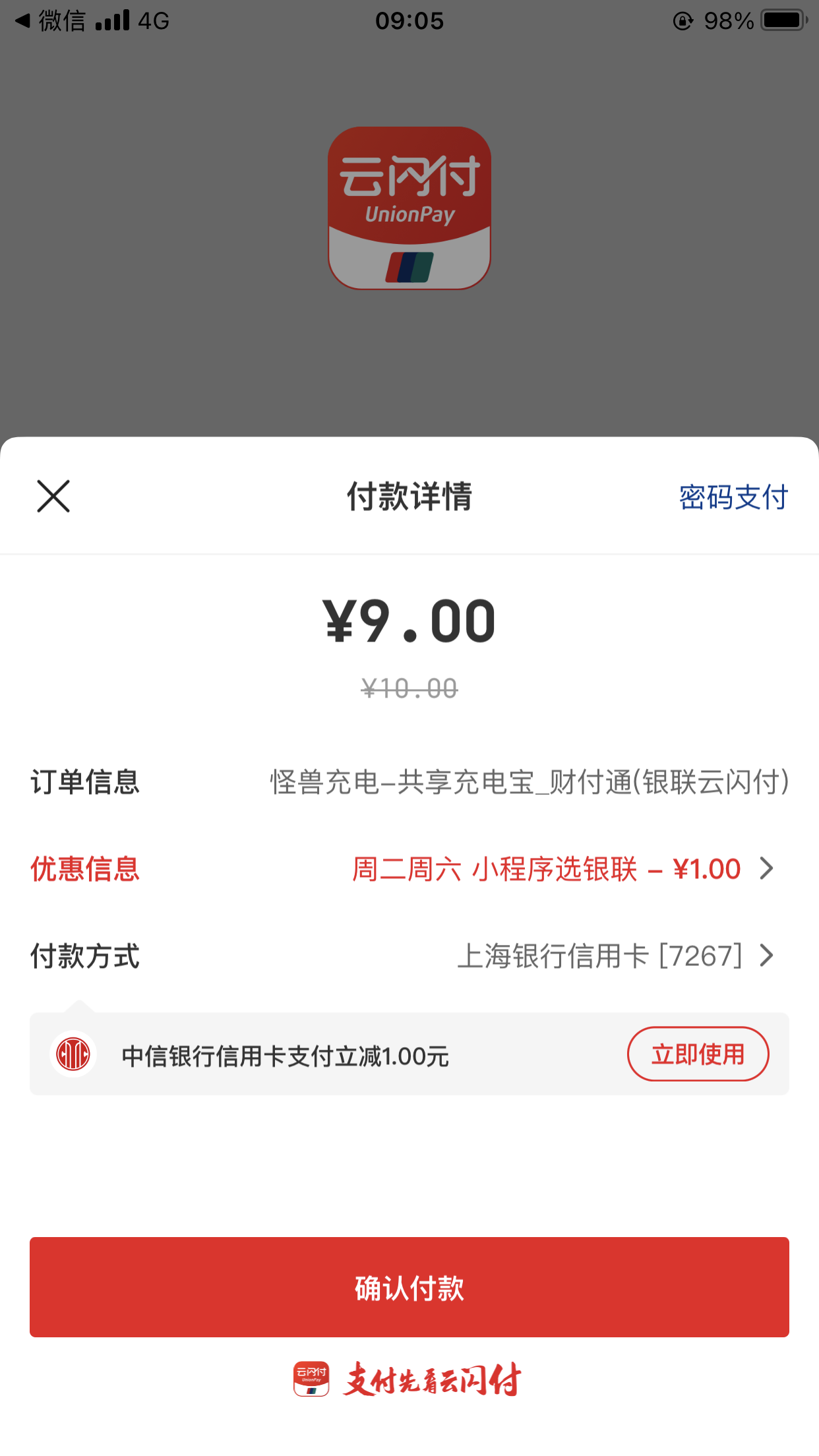
Task: Tap 立即使用 for the CITIC card offer
Action: click(698, 1054)
